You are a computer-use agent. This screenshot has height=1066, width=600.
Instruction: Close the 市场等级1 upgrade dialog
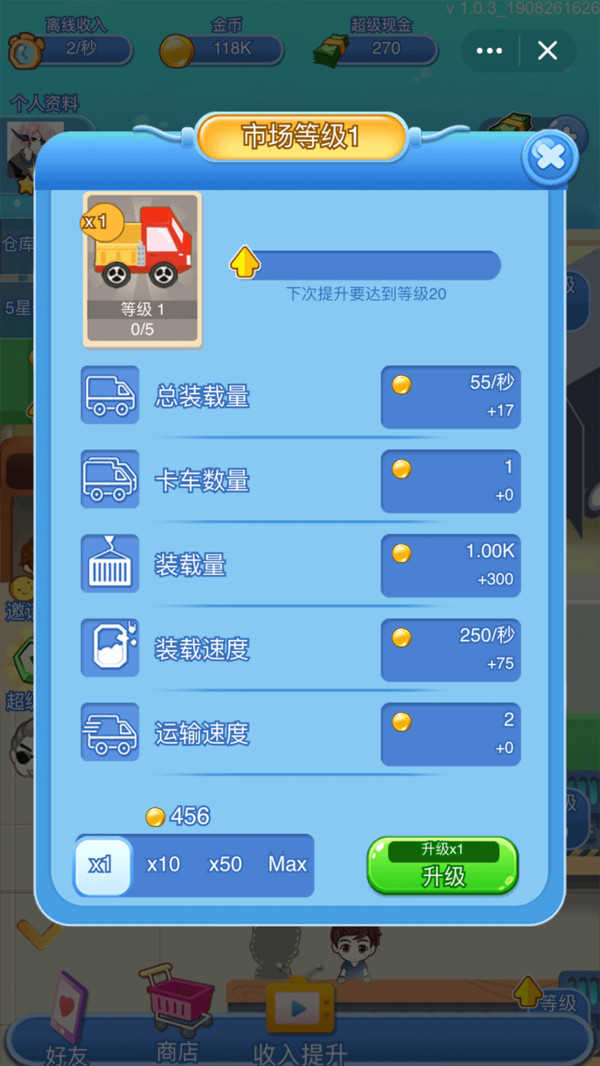click(x=550, y=157)
